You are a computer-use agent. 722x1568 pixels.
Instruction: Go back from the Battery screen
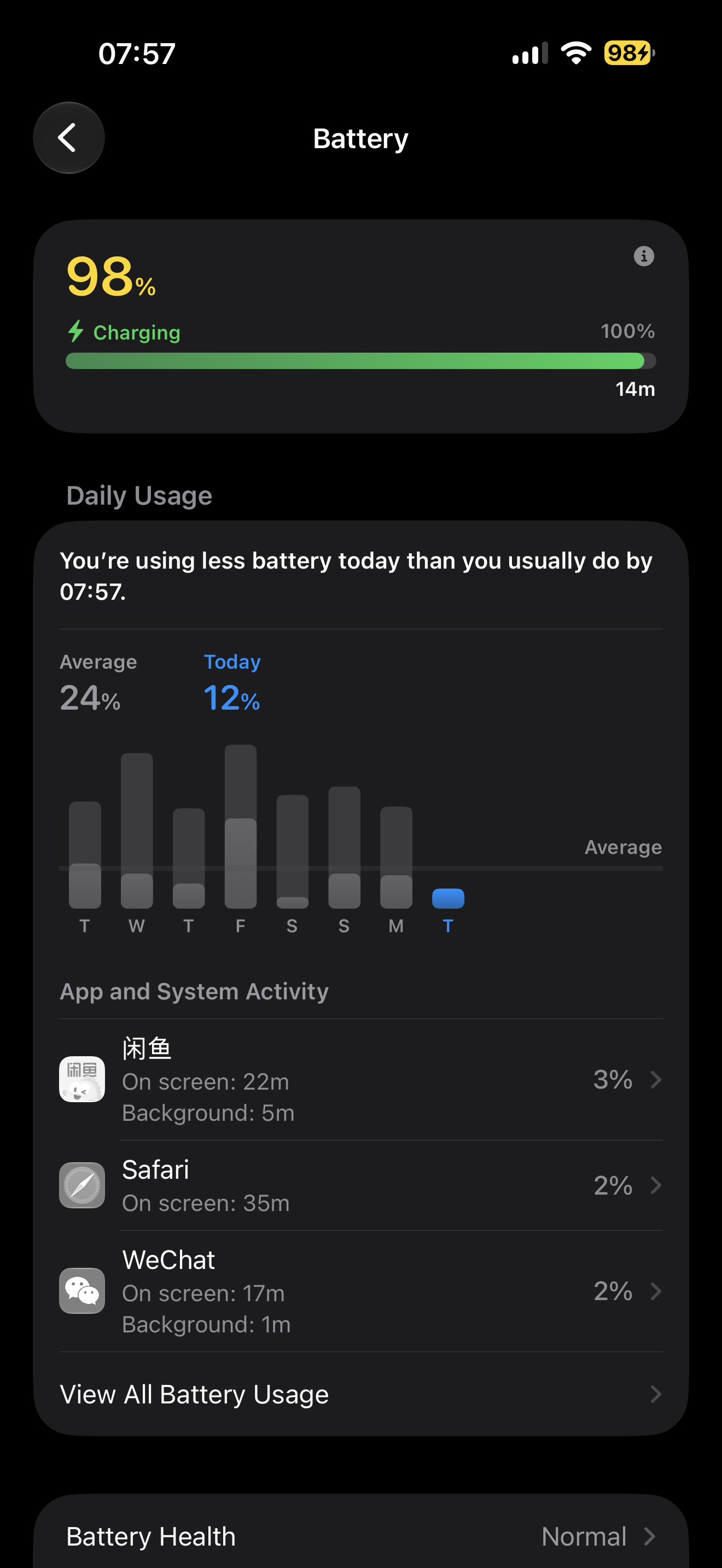click(x=69, y=138)
